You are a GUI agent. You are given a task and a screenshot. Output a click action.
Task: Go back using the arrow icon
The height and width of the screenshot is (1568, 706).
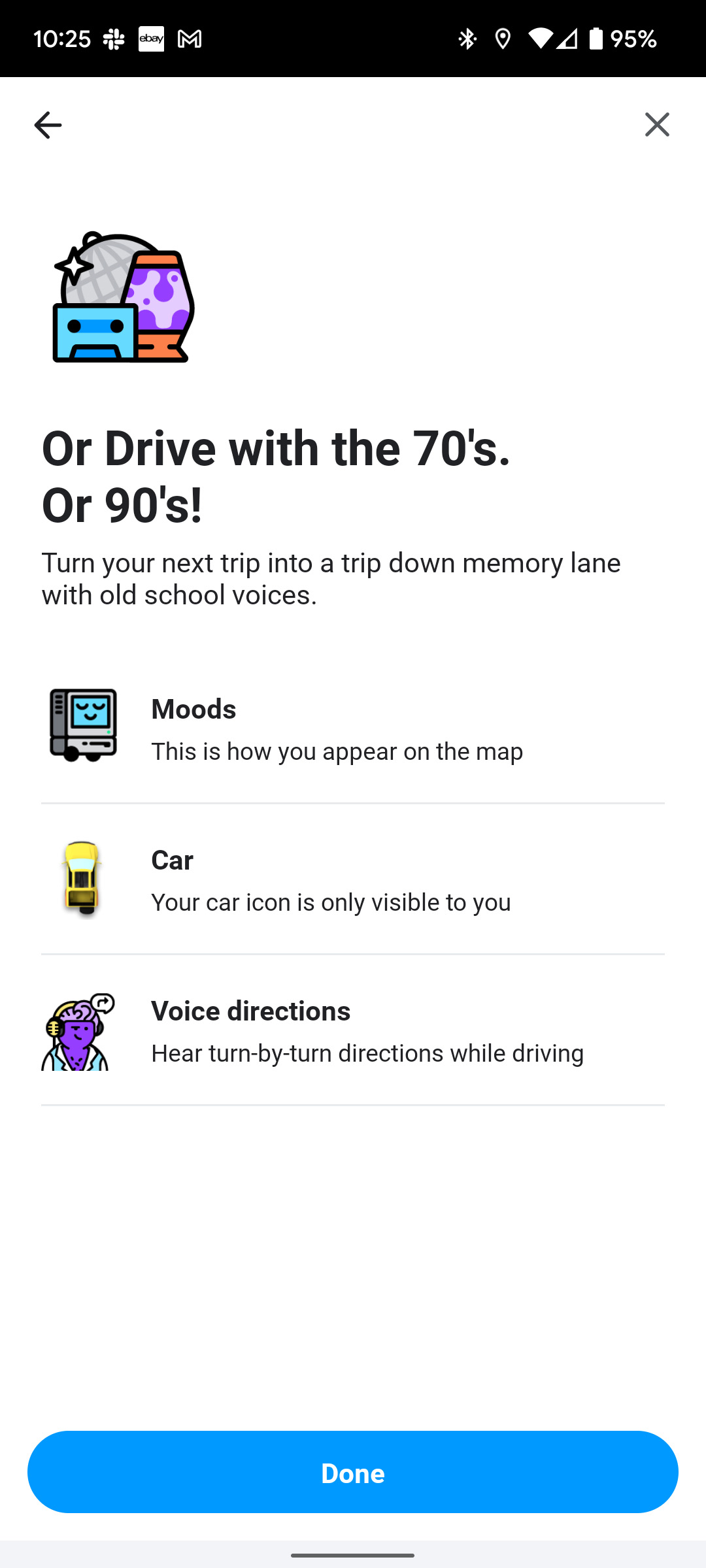click(48, 125)
